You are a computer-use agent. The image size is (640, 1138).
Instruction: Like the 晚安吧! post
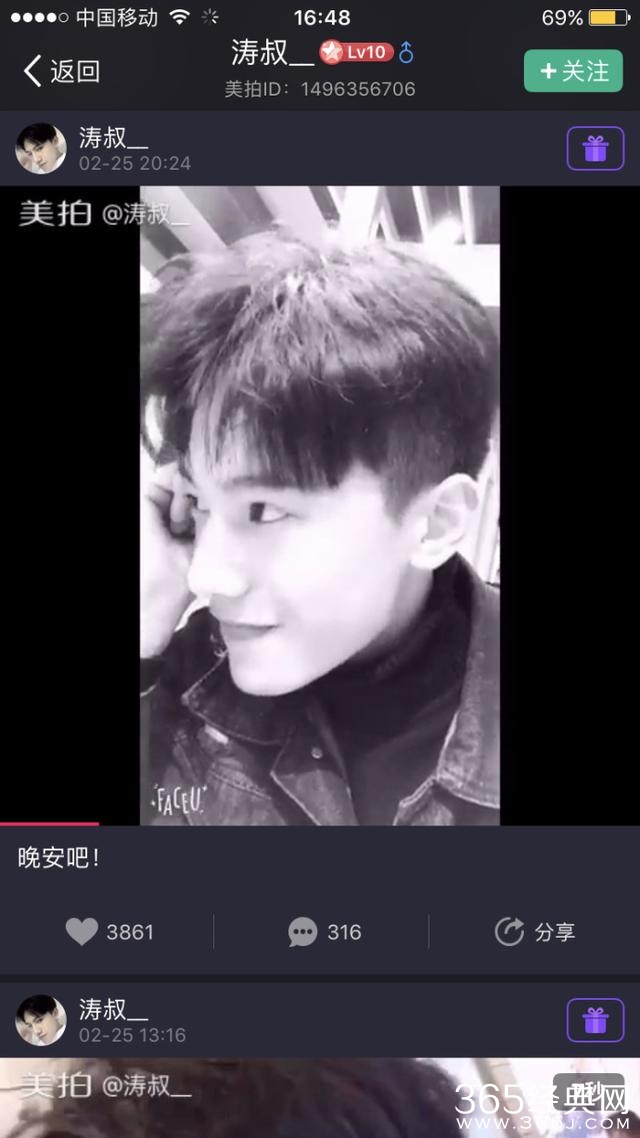(x=110, y=932)
